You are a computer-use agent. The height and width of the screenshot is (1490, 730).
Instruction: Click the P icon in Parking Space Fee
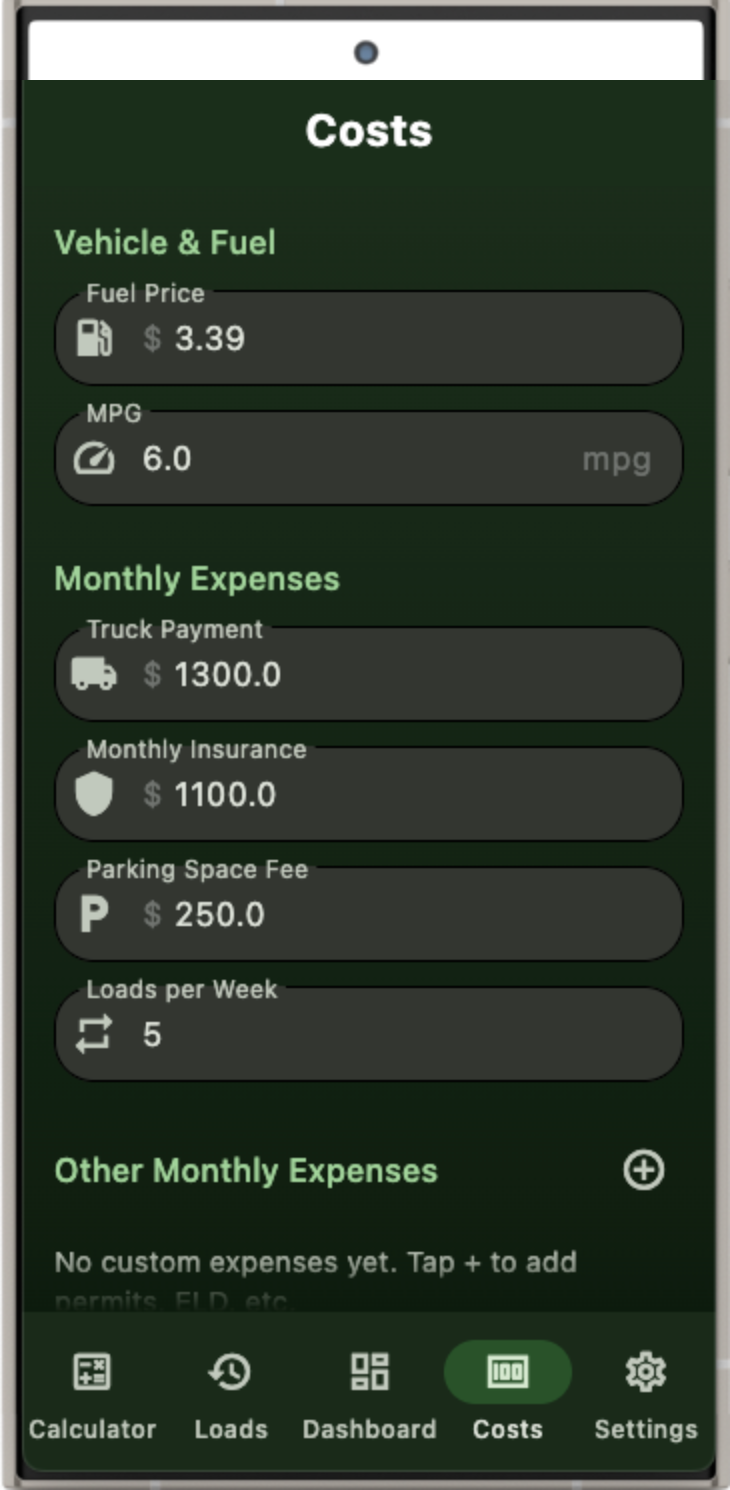coord(95,912)
